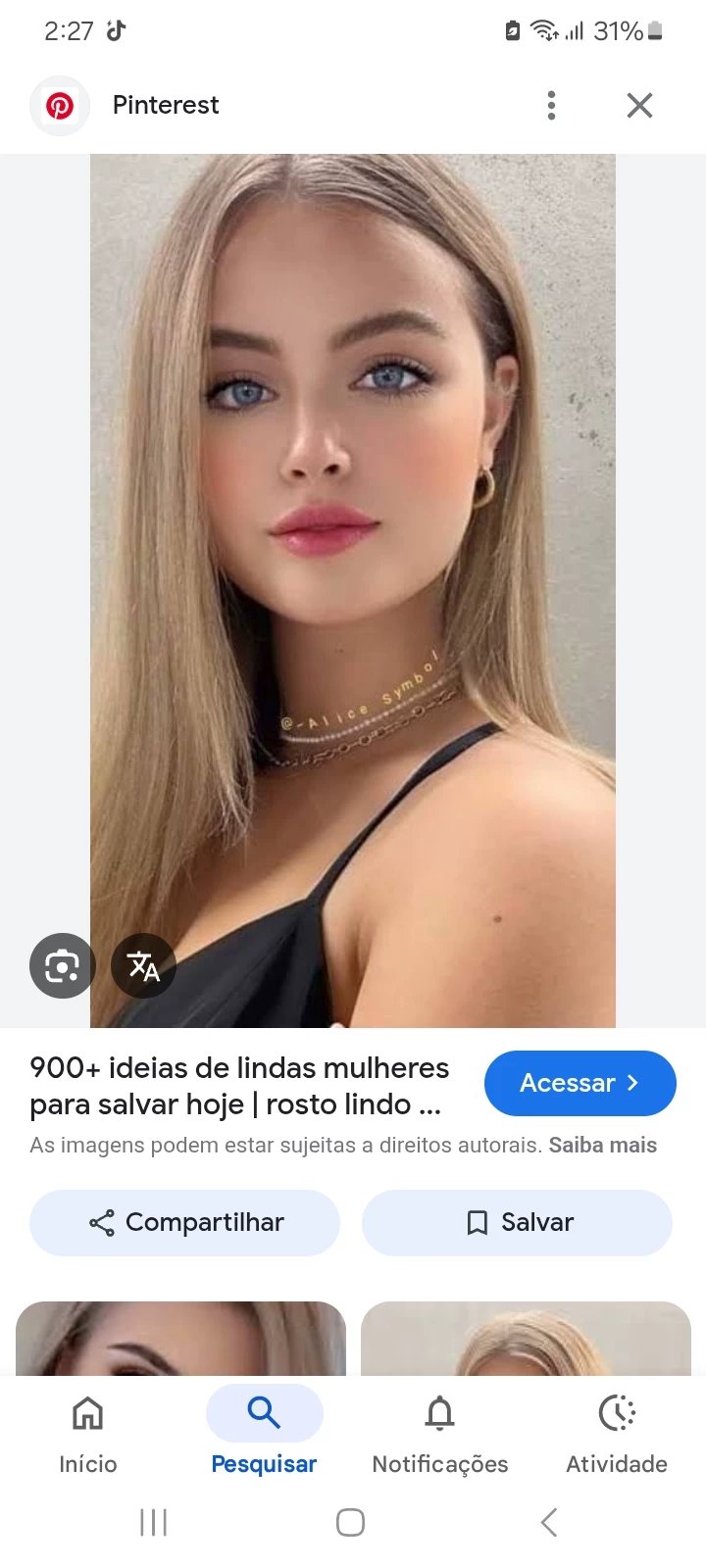
Task: Close the image viewer
Action: pos(639,105)
